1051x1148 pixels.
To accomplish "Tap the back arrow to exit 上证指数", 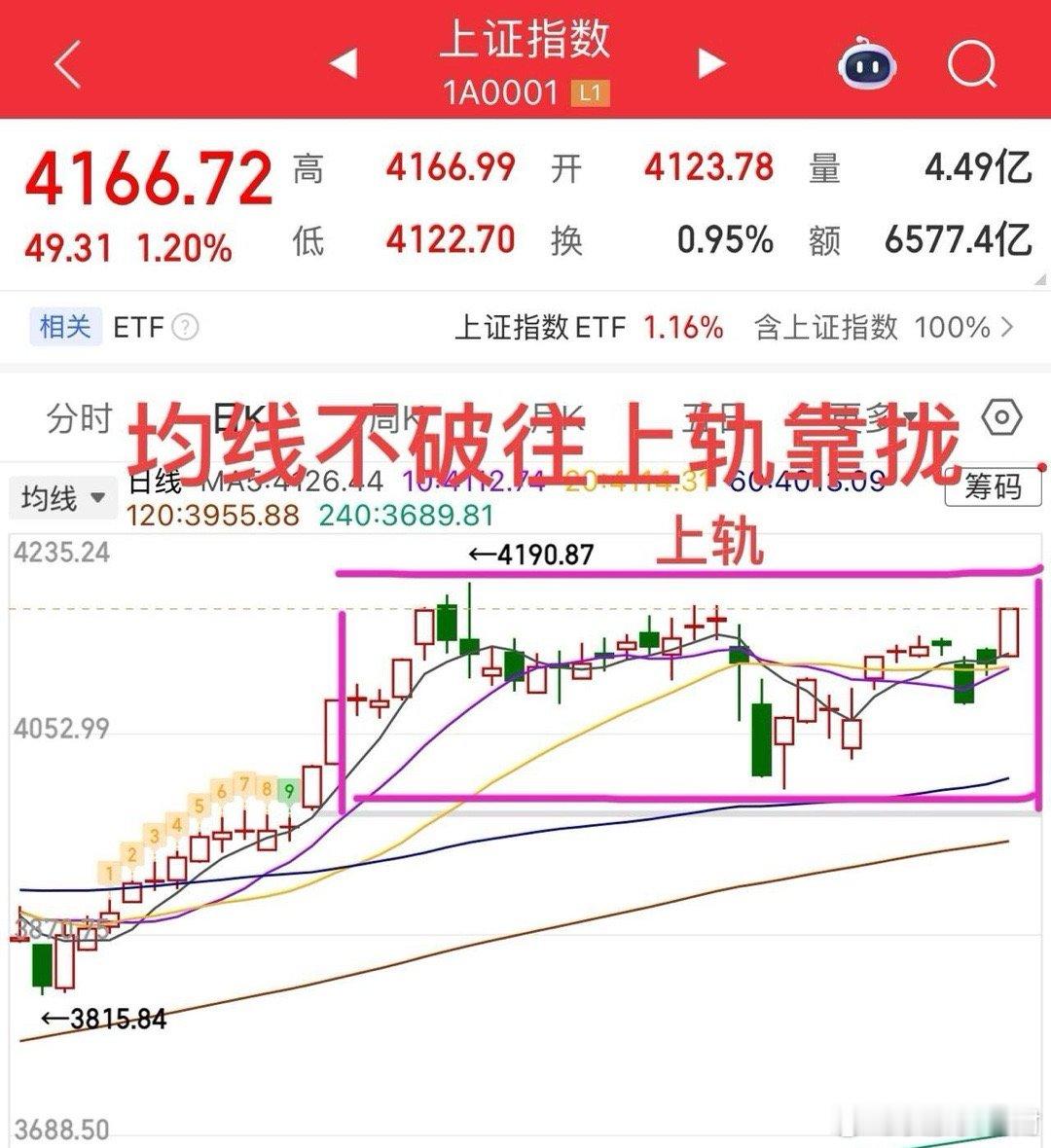I will [x=65, y=63].
